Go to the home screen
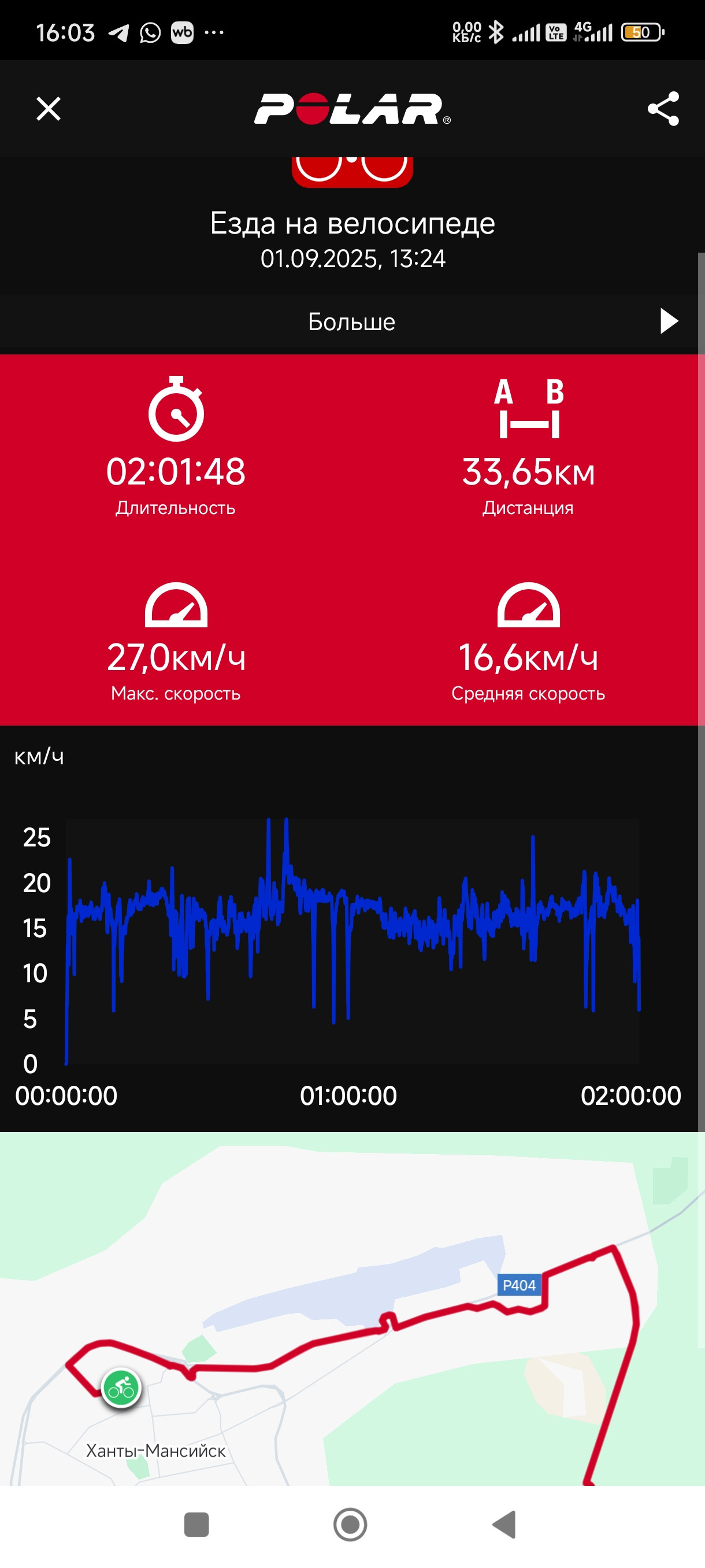 click(350, 1525)
